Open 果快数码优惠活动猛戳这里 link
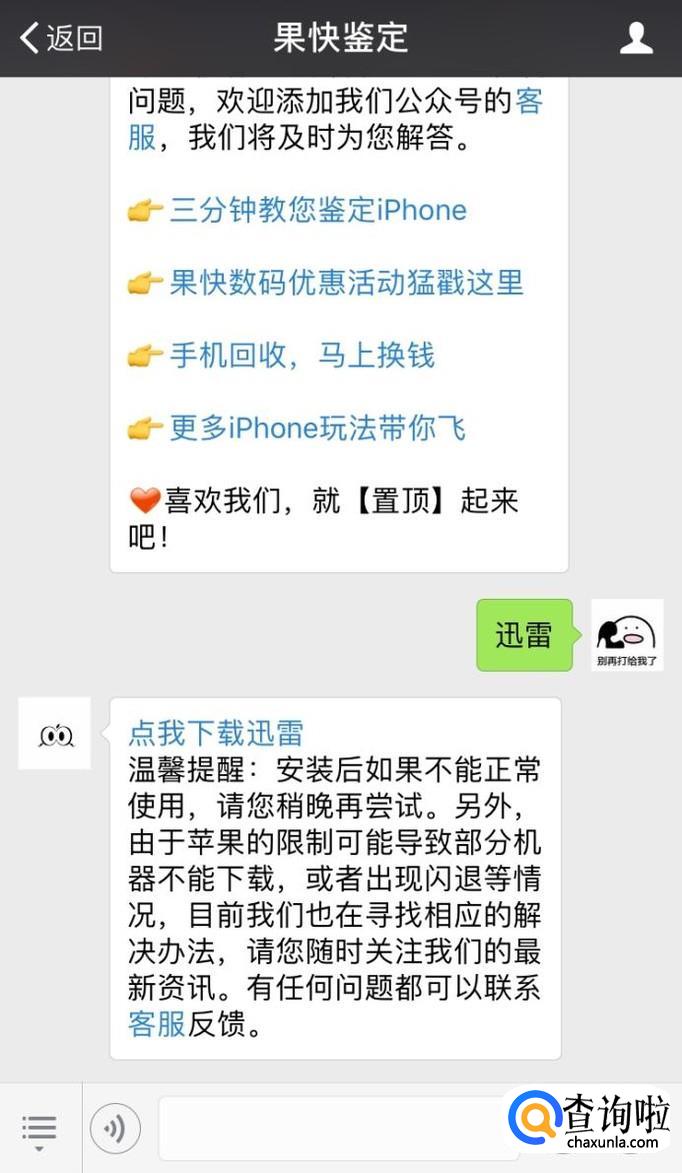682x1173 pixels. tap(346, 283)
